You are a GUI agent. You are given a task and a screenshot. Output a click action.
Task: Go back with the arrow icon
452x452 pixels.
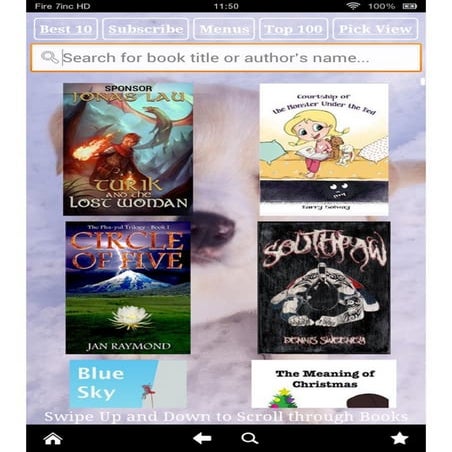tap(202, 438)
